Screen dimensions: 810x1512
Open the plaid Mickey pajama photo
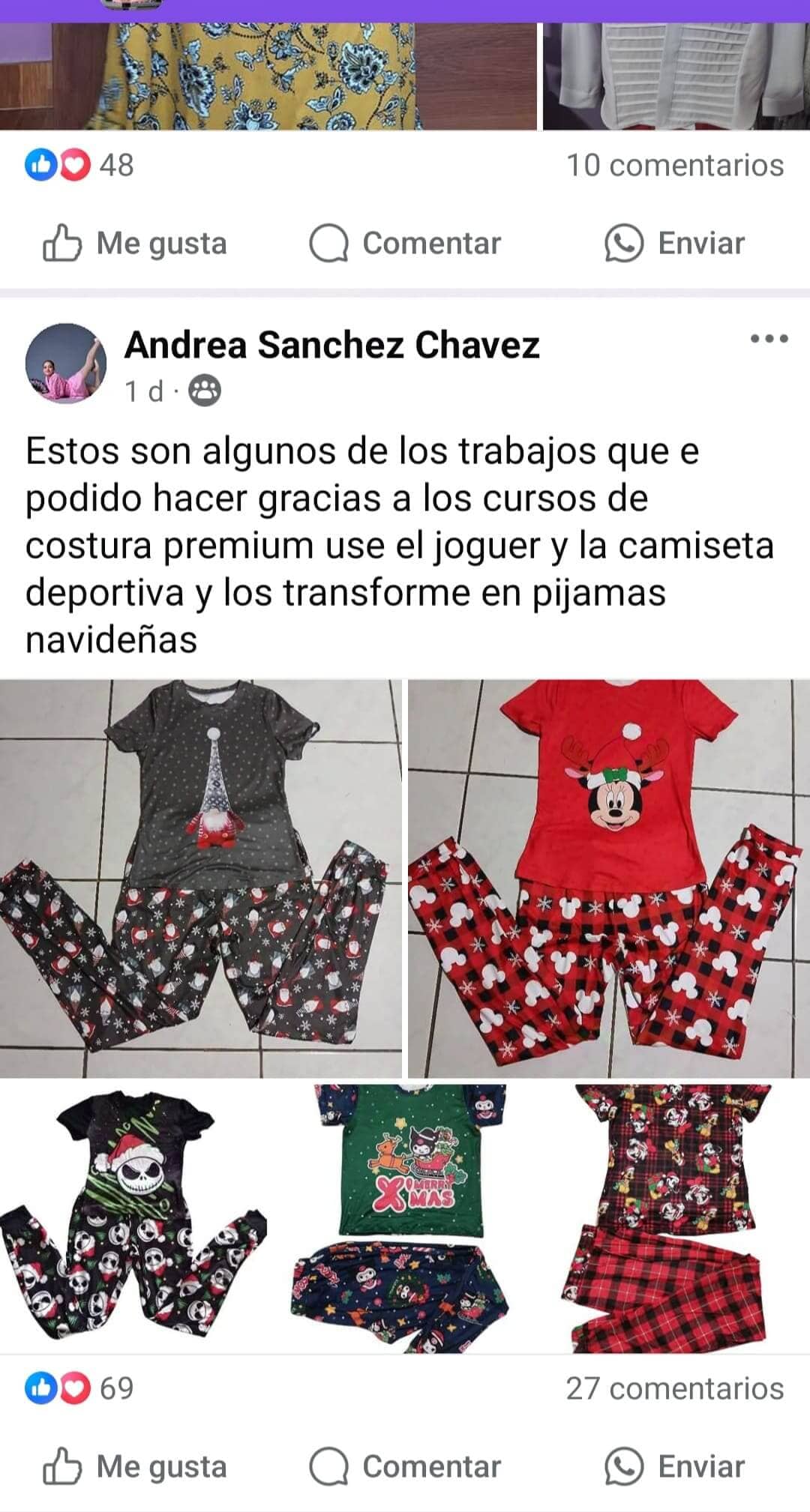click(675, 1218)
